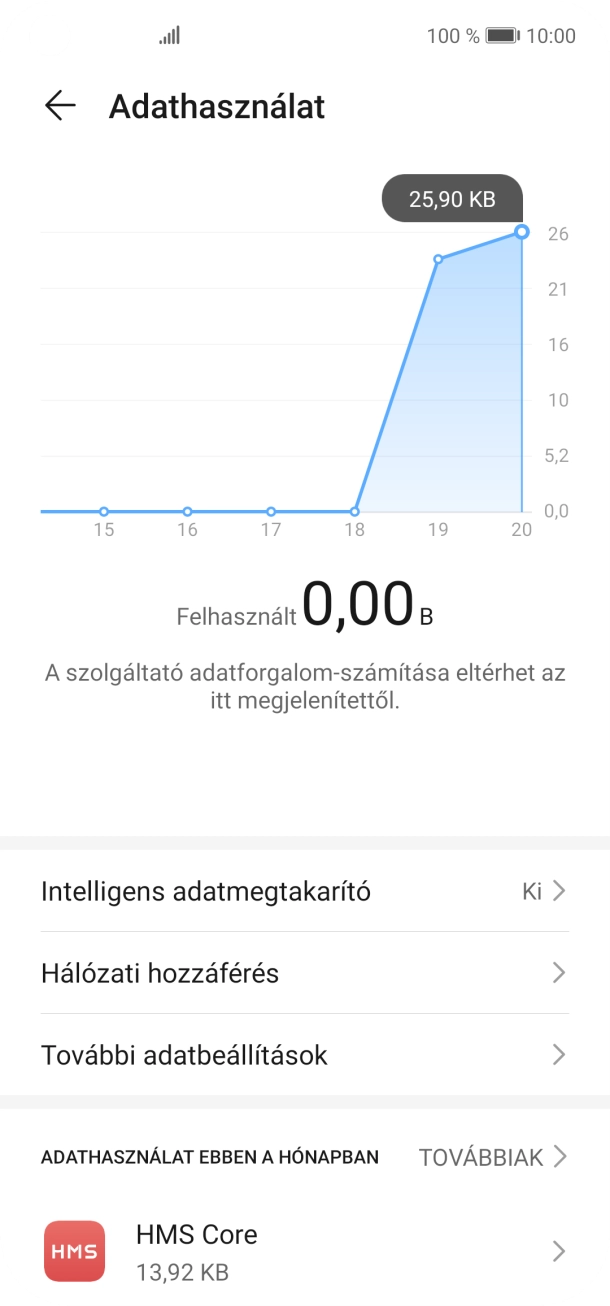Viewport: 610px width, 1306px height.
Task: Select day 18 point on the chart
Action: 355,511
